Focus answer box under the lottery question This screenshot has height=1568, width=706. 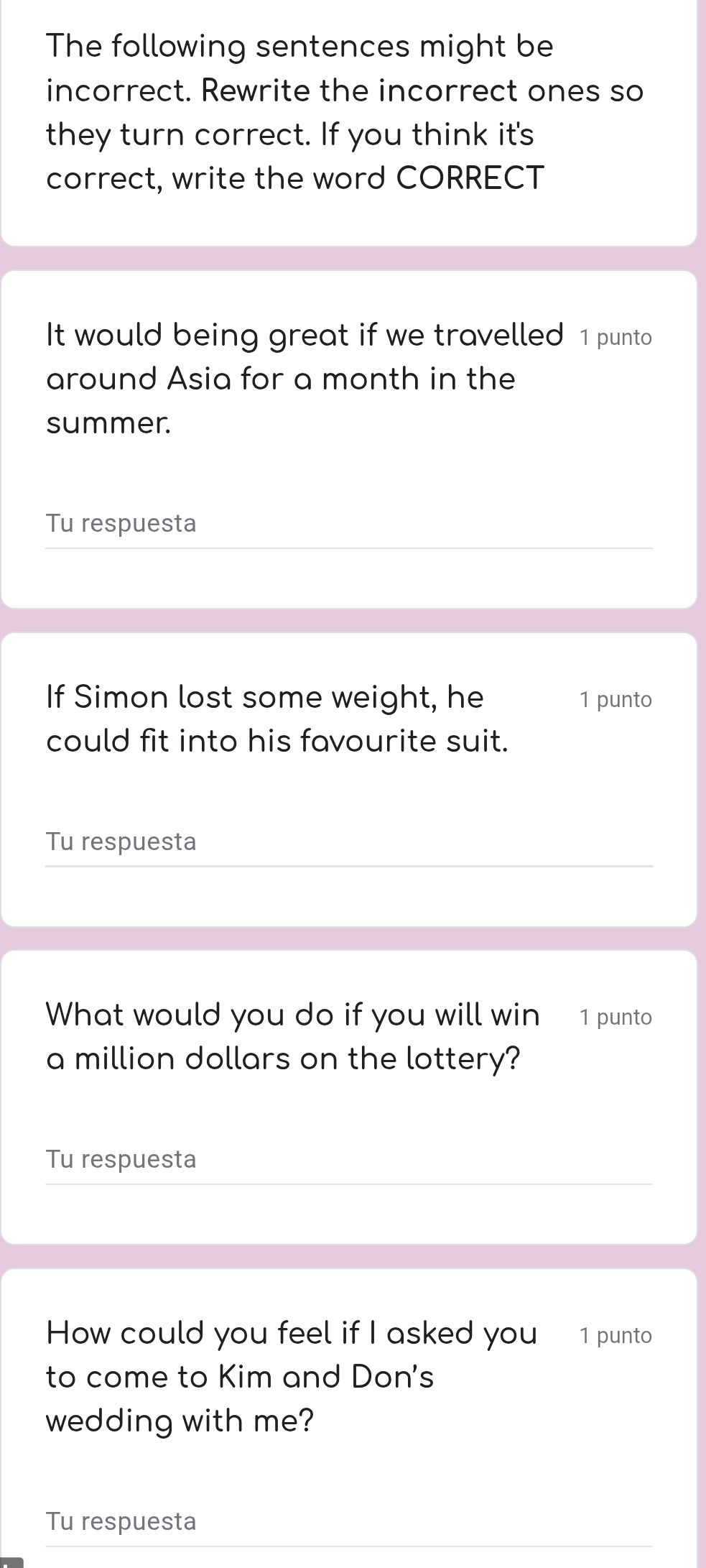tap(348, 1160)
